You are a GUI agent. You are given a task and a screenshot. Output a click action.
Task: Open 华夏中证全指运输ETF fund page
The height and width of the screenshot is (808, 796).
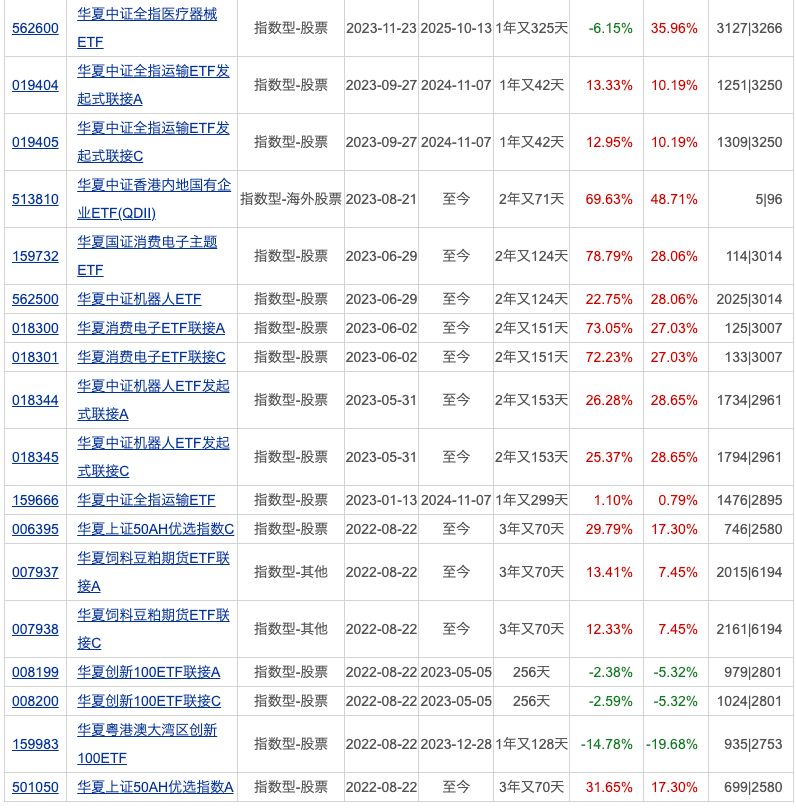pos(146,500)
